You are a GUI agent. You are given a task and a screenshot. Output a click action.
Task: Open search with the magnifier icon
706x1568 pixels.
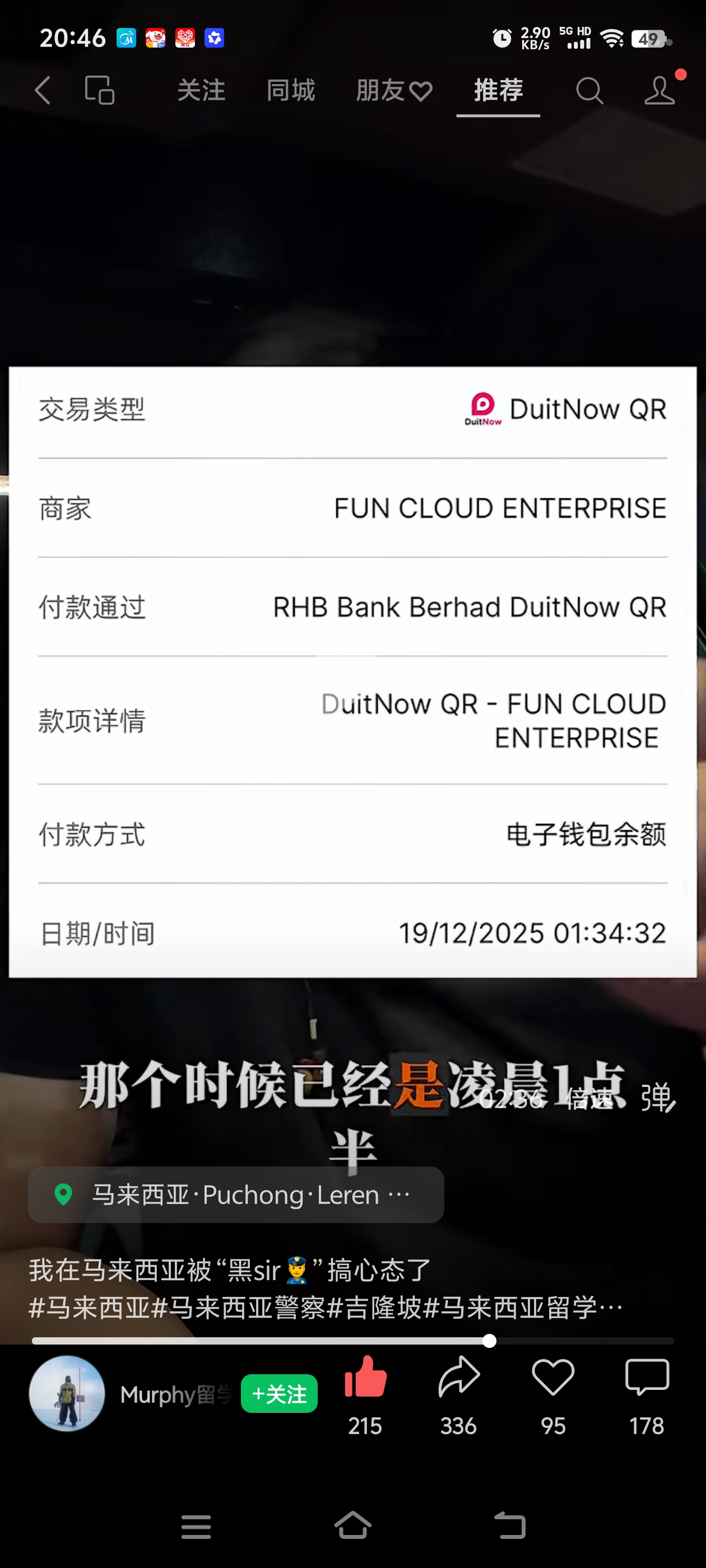(589, 91)
